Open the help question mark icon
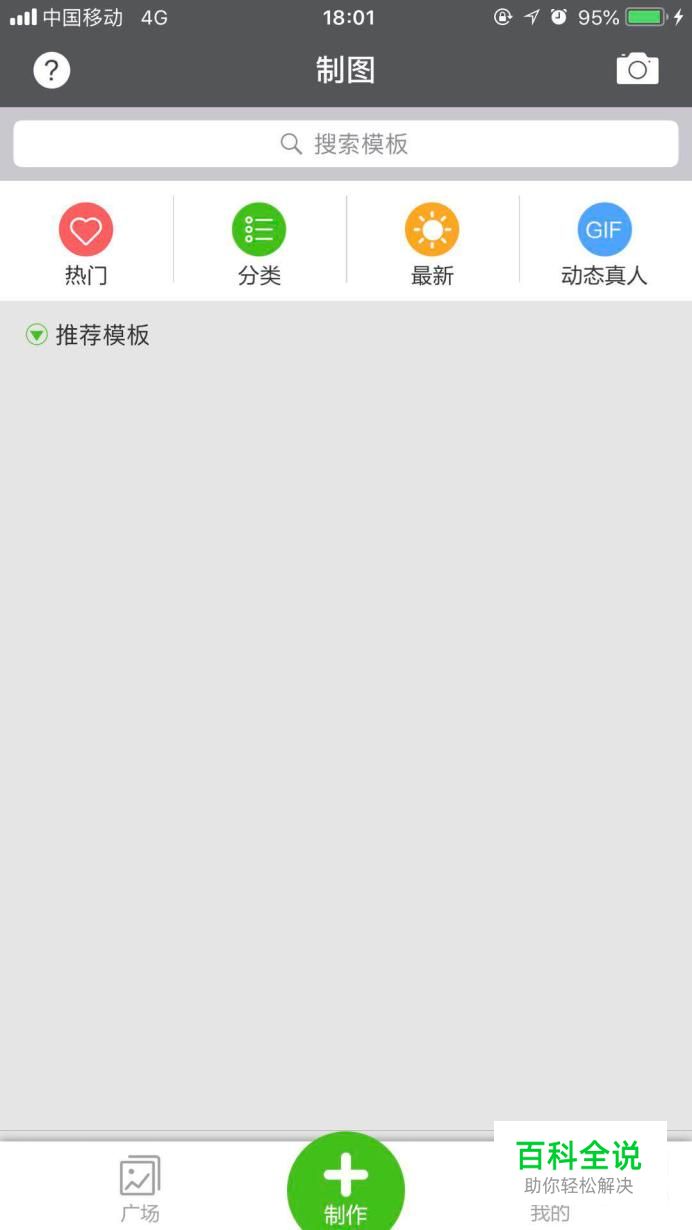 point(52,70)
